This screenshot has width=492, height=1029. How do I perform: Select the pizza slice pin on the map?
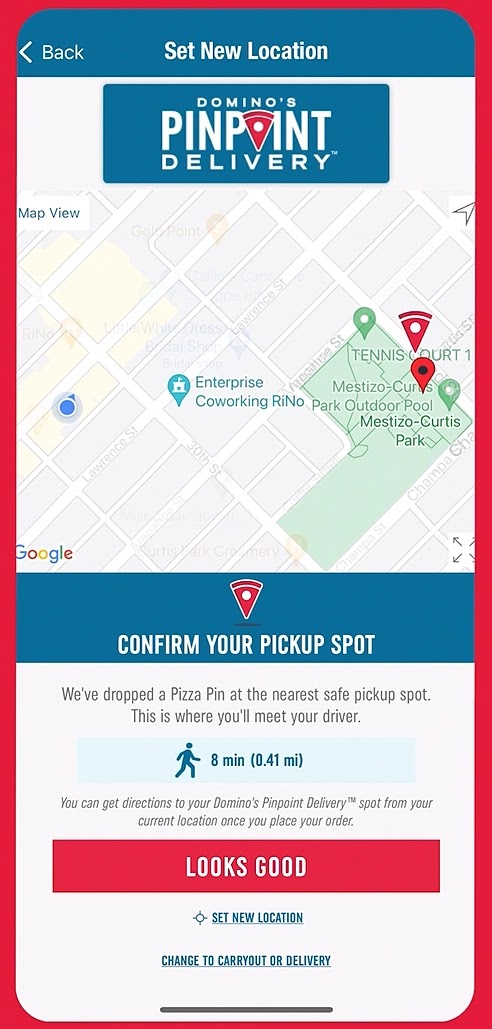click(x=415, y=331)
